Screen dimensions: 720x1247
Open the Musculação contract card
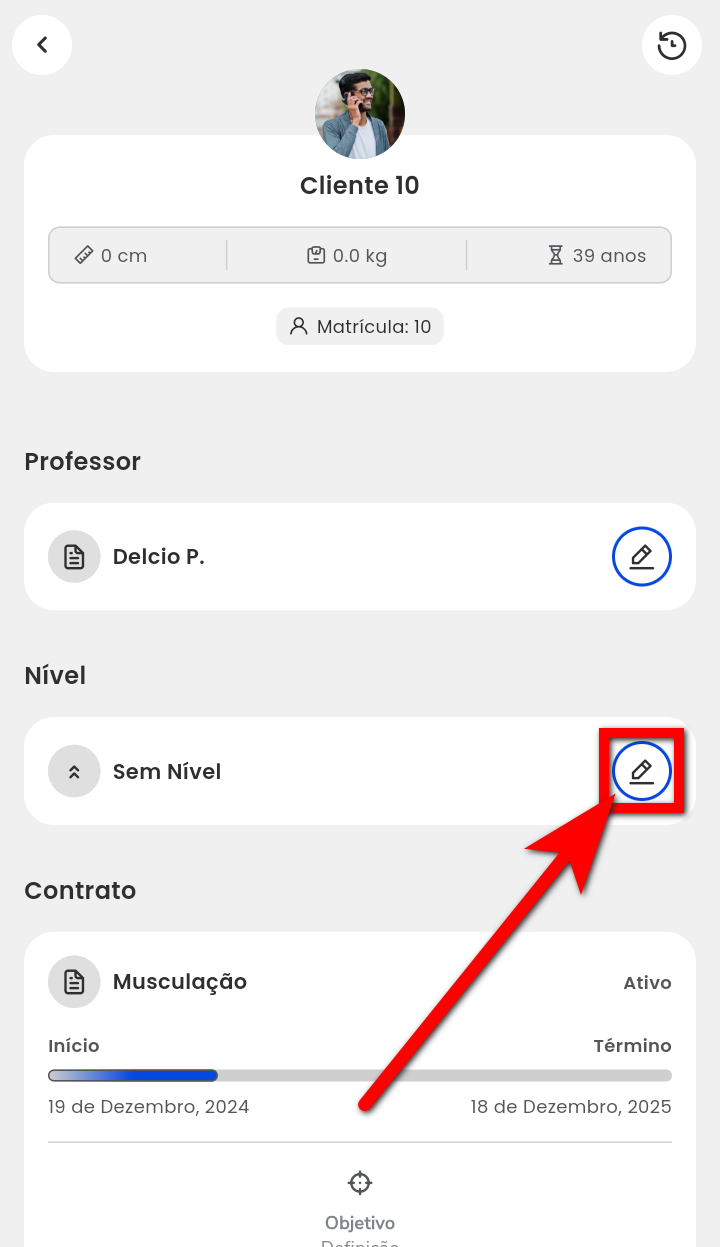click(x=180, y=982)
